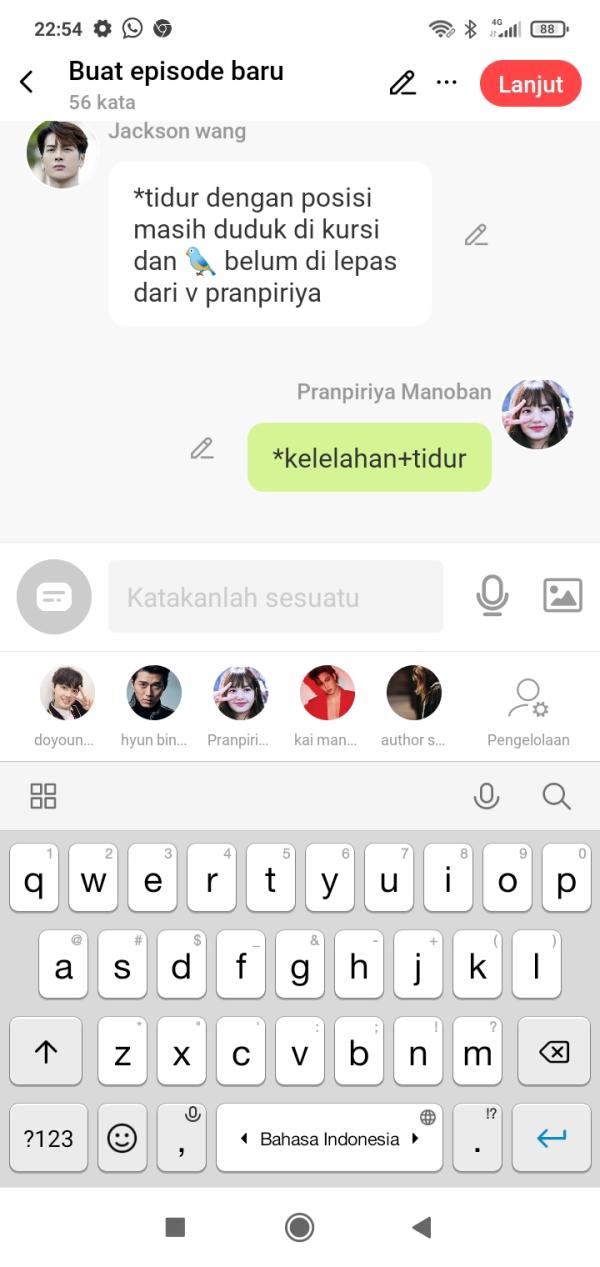The width and height of the screenshot is (600, 1267).
Task: Edit Jackson wang's message
Action: (476, 236)
